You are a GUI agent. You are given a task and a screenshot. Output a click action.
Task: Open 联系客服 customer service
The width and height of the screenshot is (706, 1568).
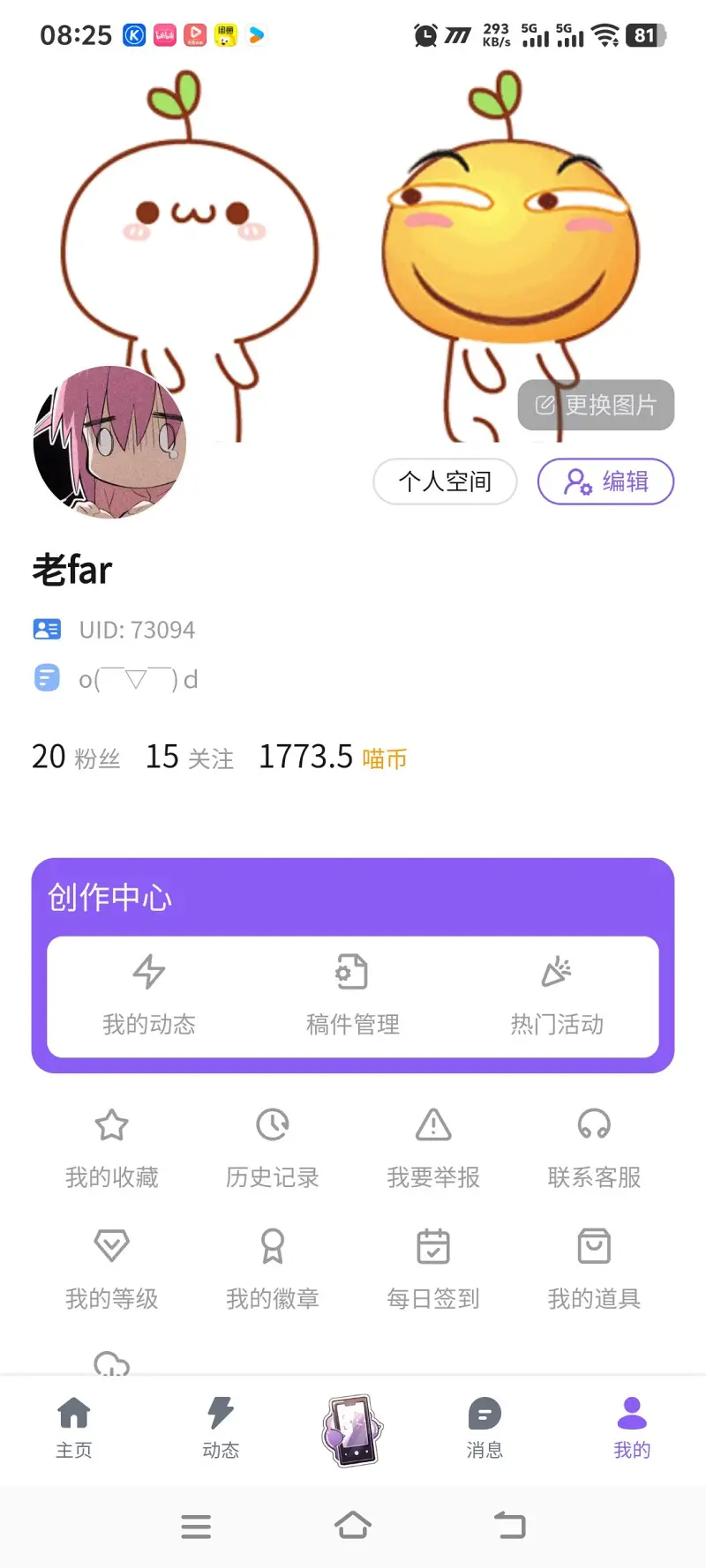(x=593, y=1146)
